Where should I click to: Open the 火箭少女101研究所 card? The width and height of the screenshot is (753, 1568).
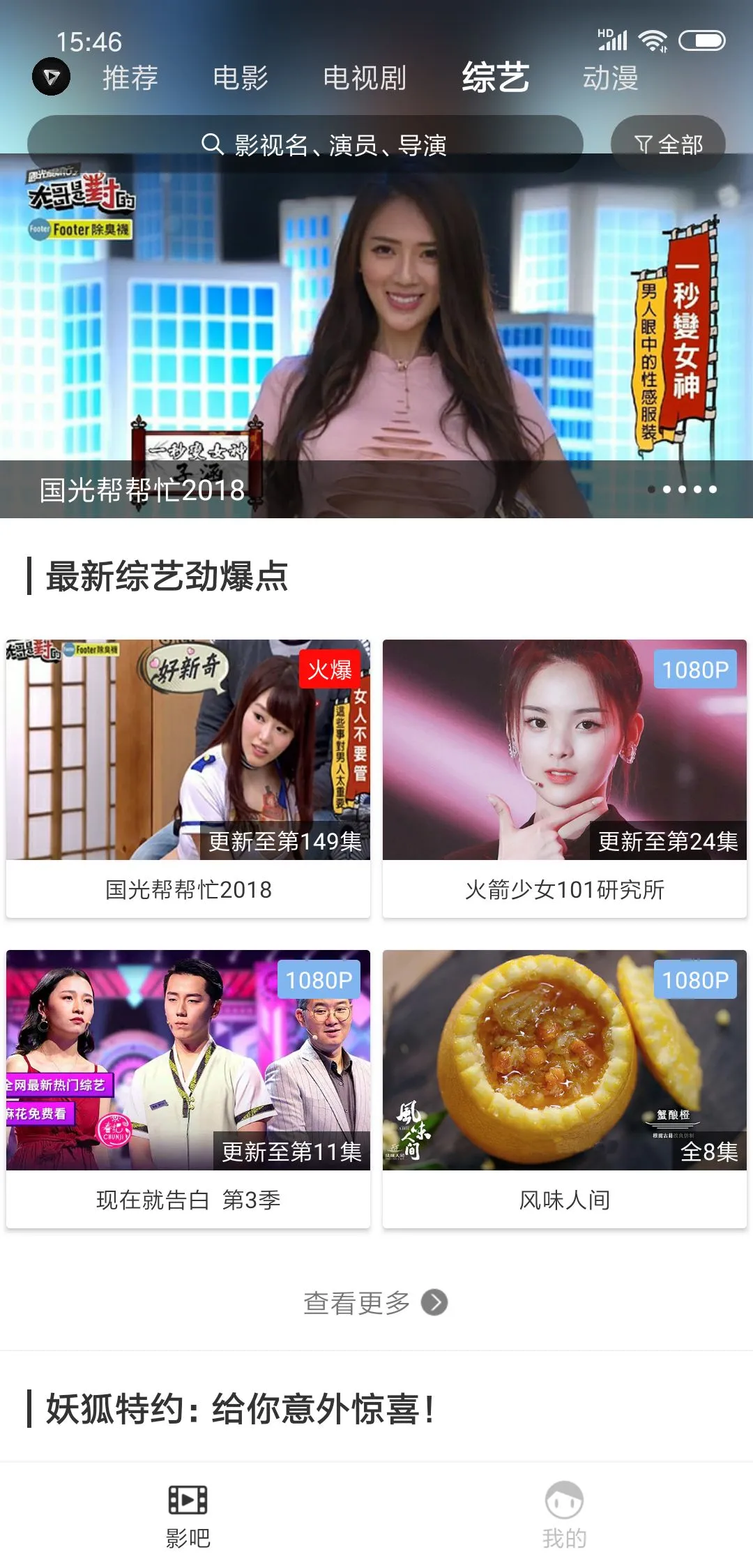[x=565, y=778]
